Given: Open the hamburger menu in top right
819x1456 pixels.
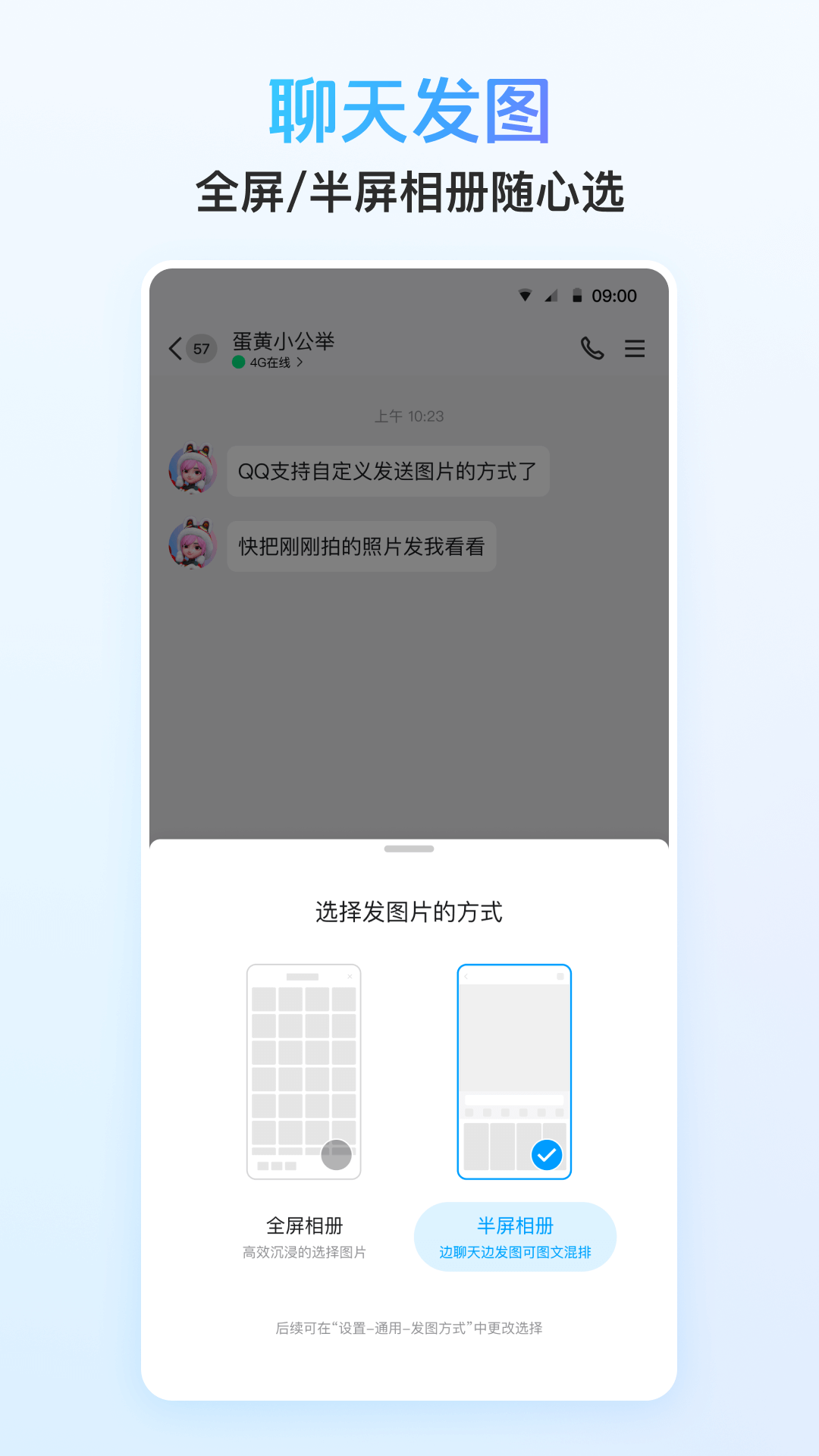Looking at the screenshot, I should tap(635, 349).
